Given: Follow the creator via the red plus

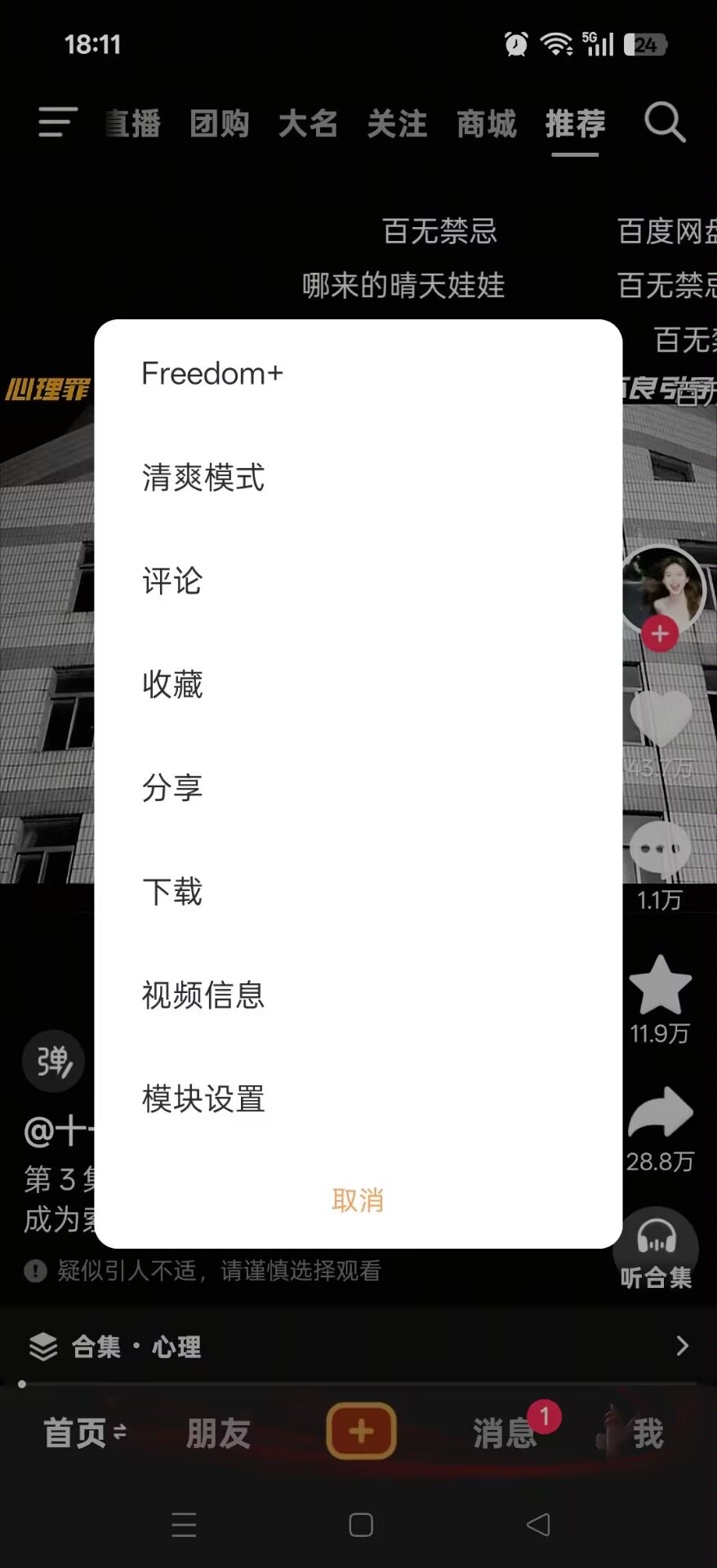Looking at the screenshot, I should pos(660,632).
